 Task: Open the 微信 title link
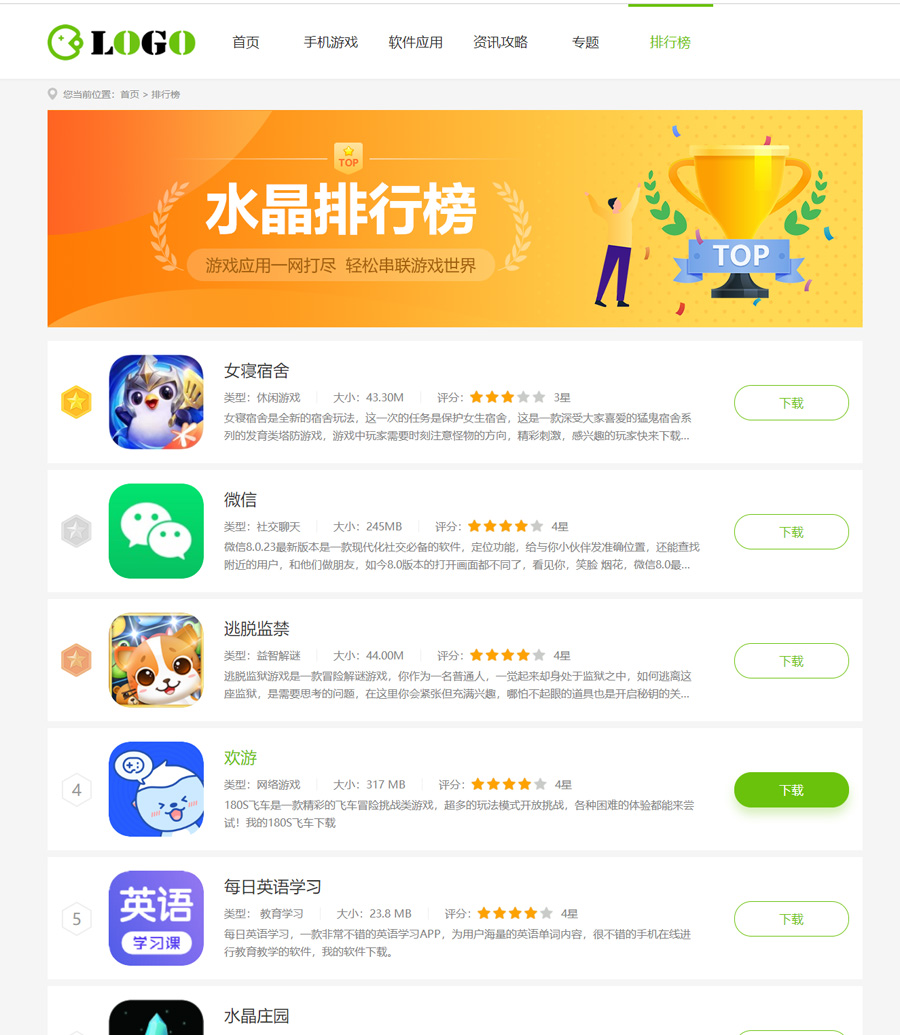click(x=240, y=500)
